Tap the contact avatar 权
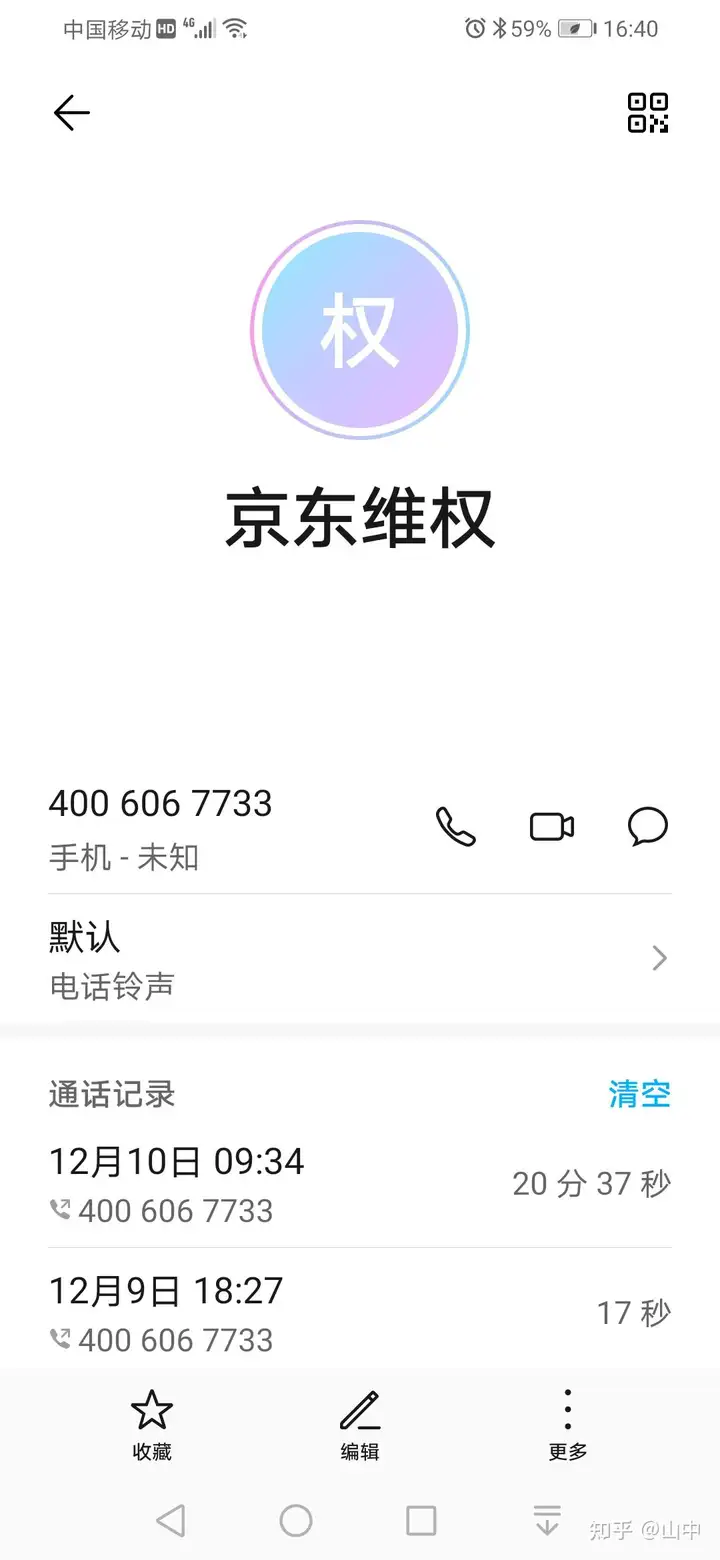The height and width of the screenshot is (1560, 720). (360, 330)
